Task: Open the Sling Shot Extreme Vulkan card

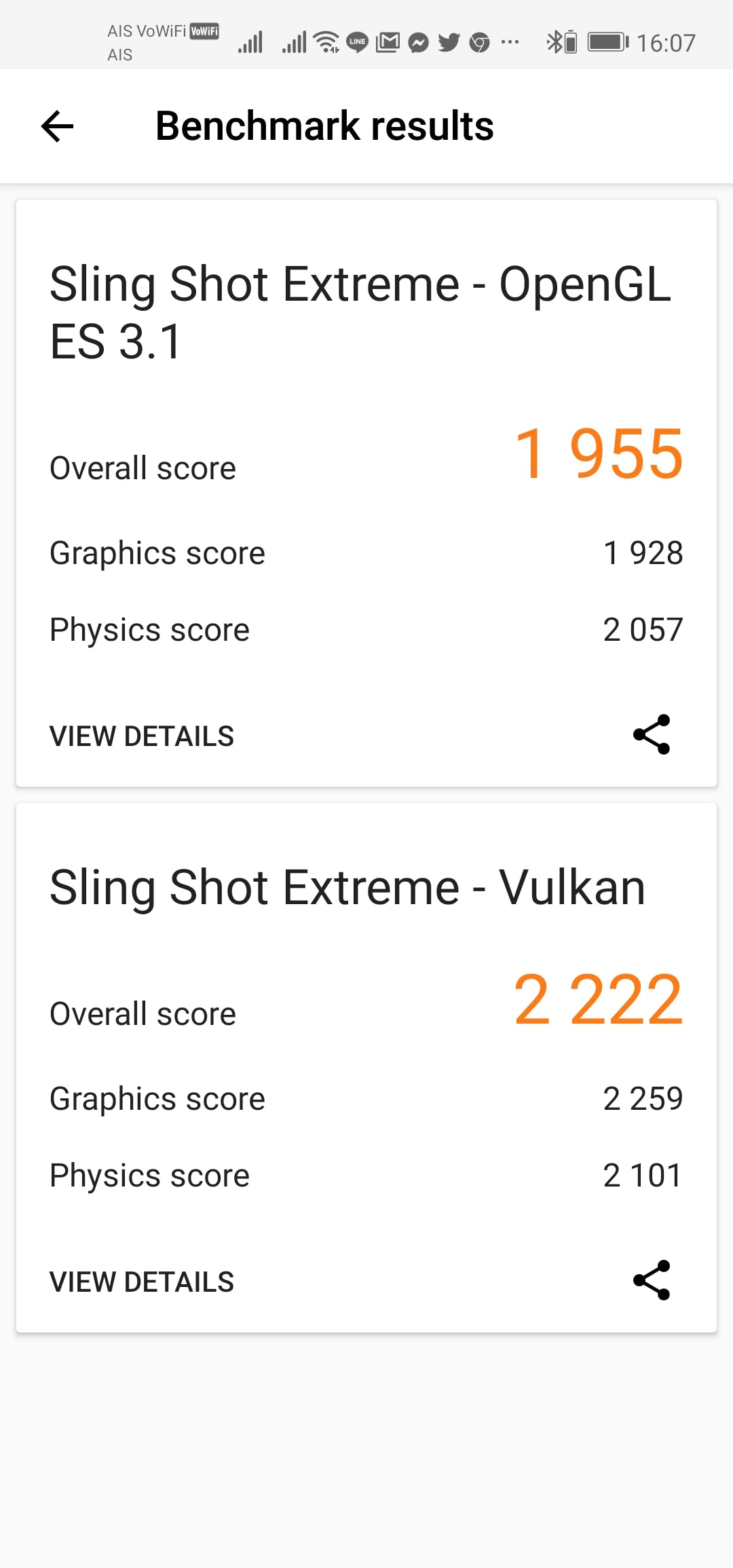Action: click(347, 888)
